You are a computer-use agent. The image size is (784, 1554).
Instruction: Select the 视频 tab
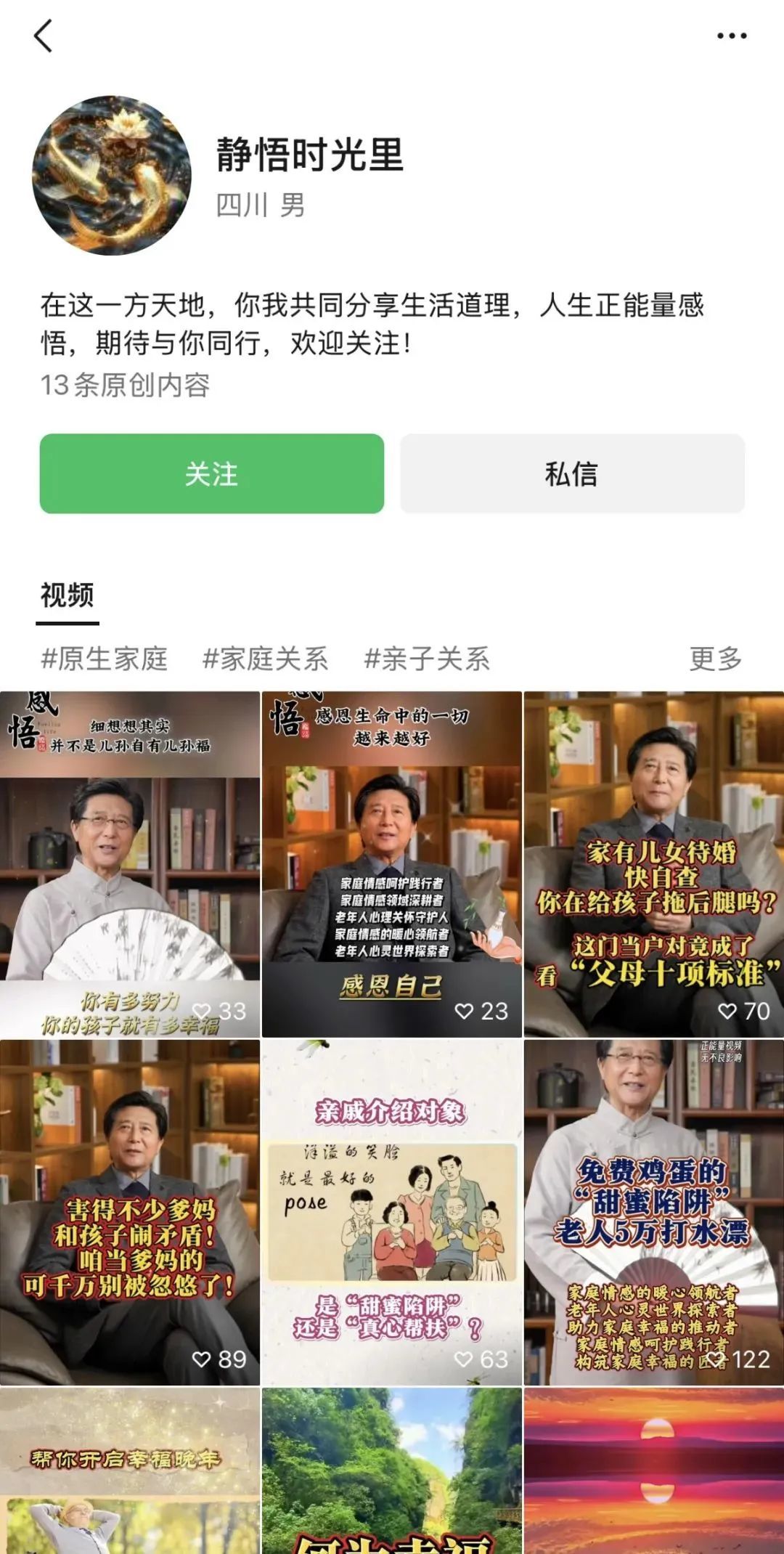pyautogui.click(x=68, y=595)
